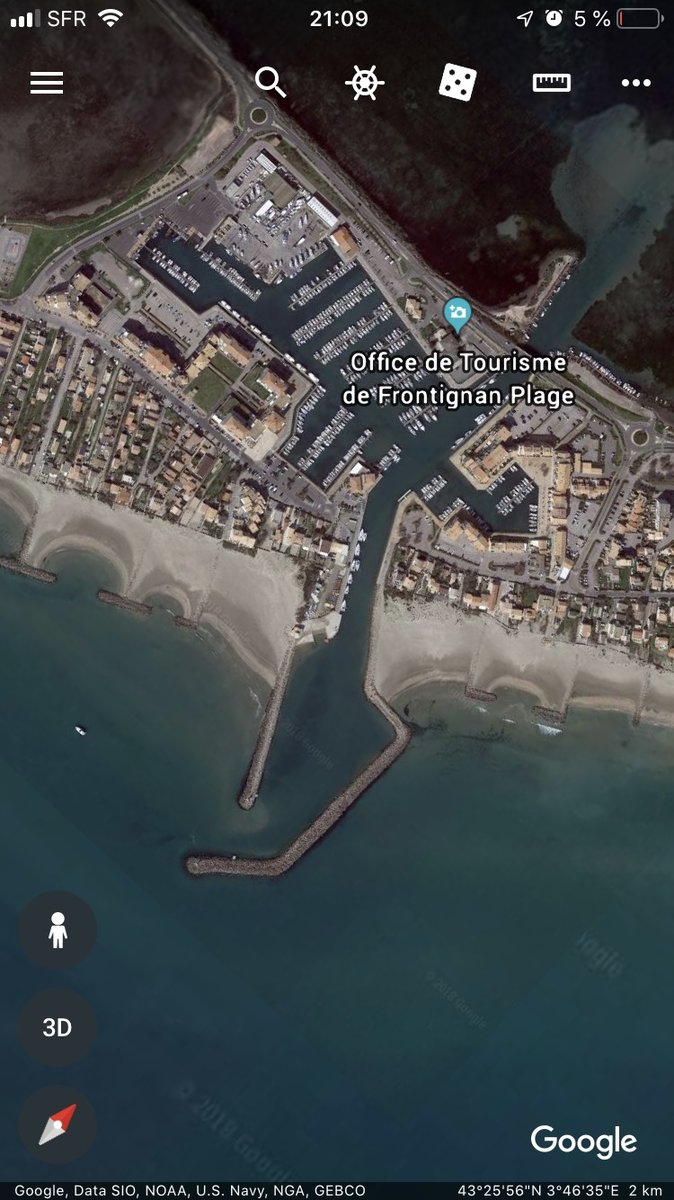
Task: Open the ruler measure tool
Action: tap(551, 83)
